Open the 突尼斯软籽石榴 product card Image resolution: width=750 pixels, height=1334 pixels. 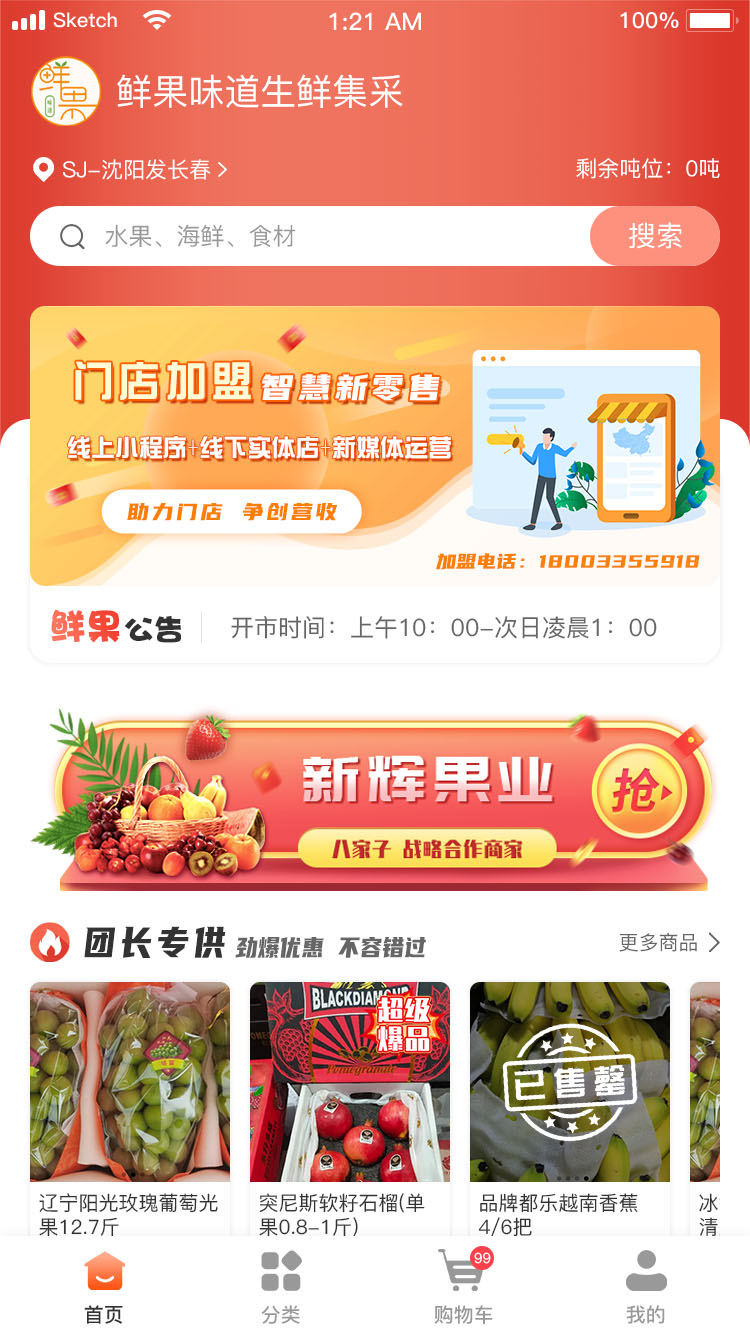click(350, 1109)
